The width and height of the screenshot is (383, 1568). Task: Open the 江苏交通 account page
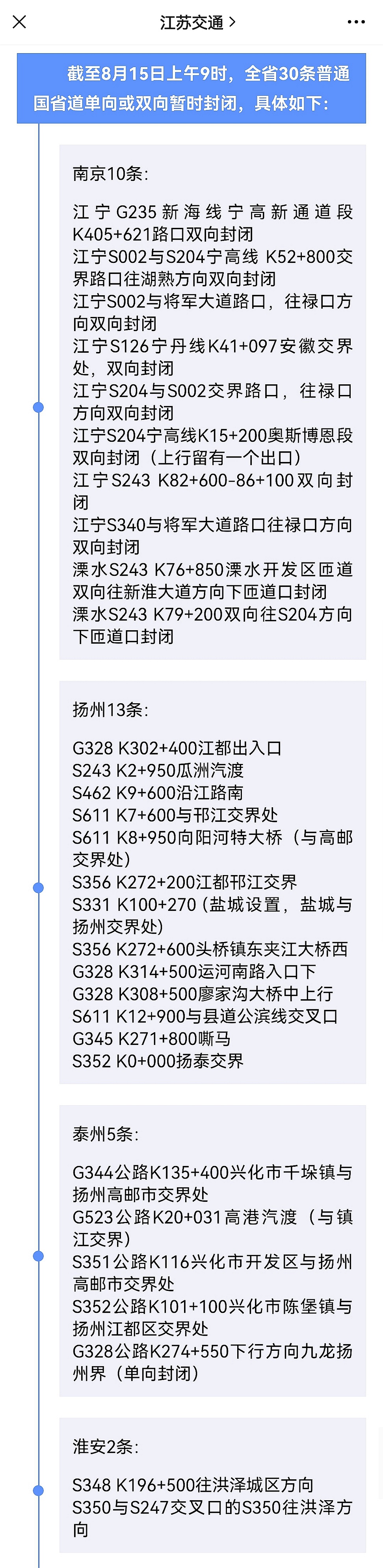coord(197,22)
